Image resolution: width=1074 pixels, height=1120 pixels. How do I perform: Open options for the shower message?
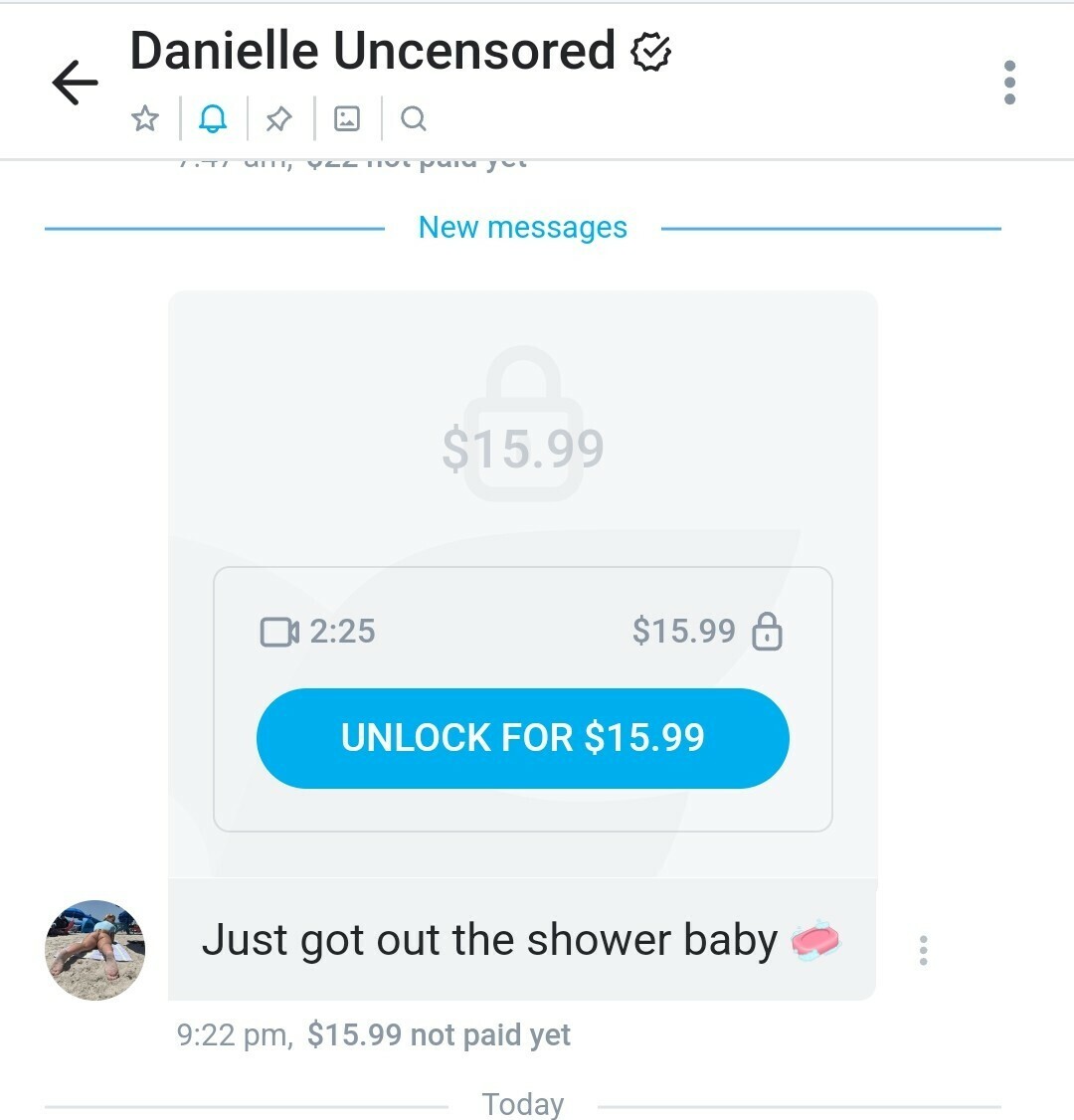point(924,951)
